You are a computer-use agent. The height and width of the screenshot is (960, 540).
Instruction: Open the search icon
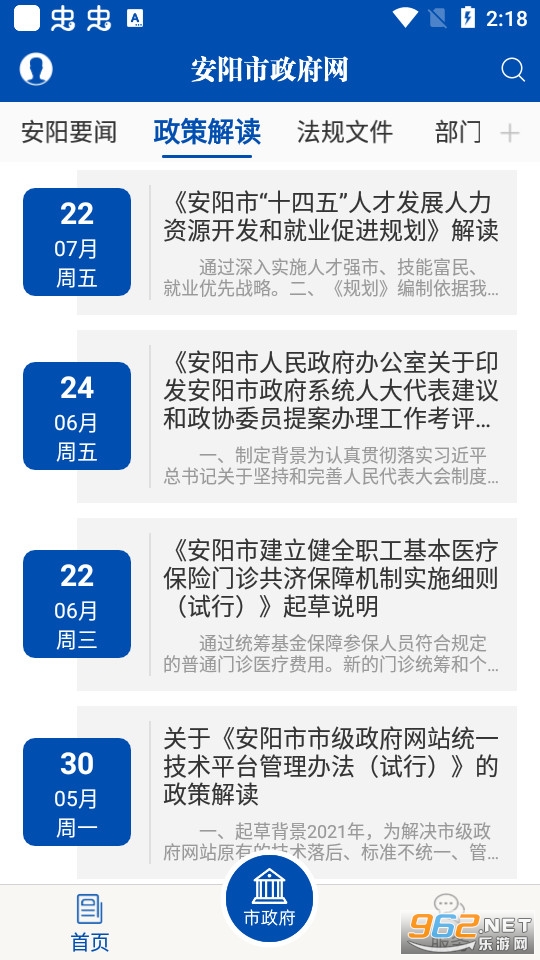(x=512, y=70)
